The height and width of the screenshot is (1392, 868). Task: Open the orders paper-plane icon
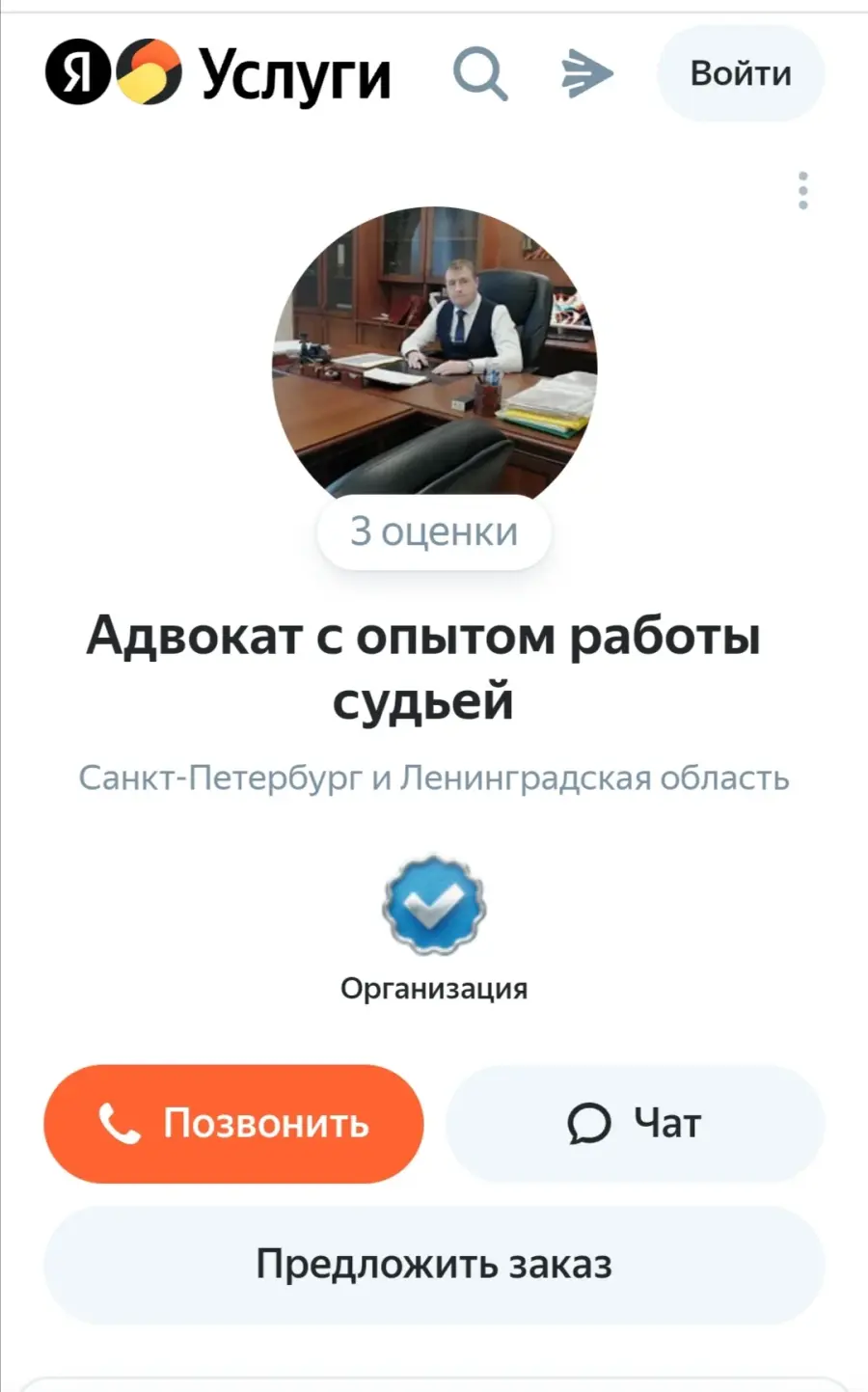[x=586, y=73]
